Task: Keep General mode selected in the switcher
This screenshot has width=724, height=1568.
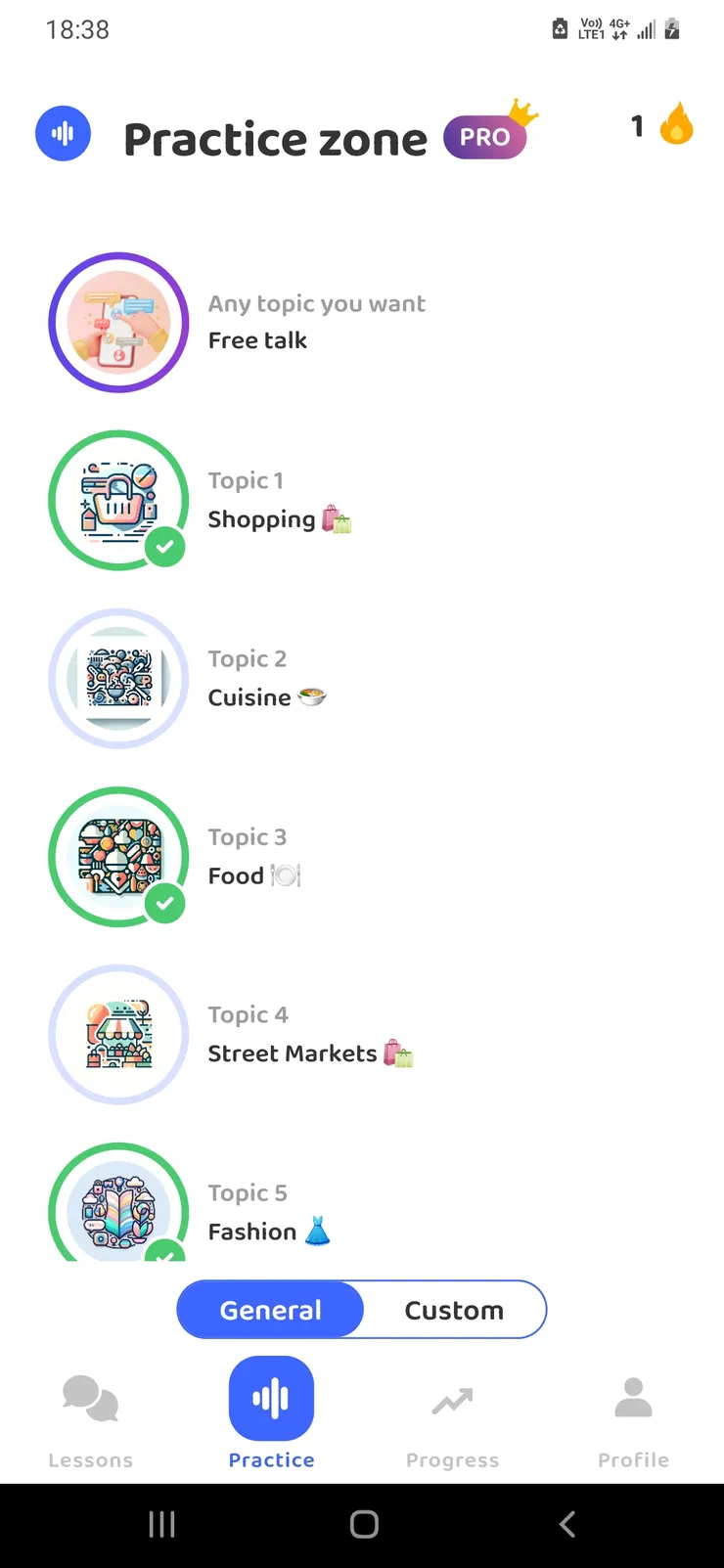Action: [x=270, y=1310]
